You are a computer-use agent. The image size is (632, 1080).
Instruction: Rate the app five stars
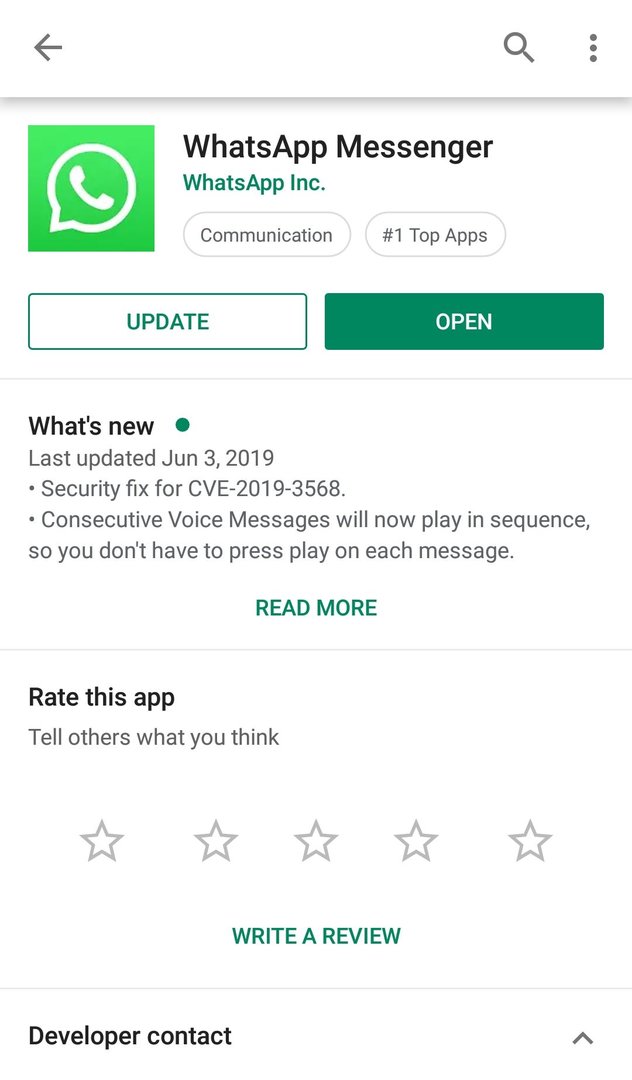530,841
